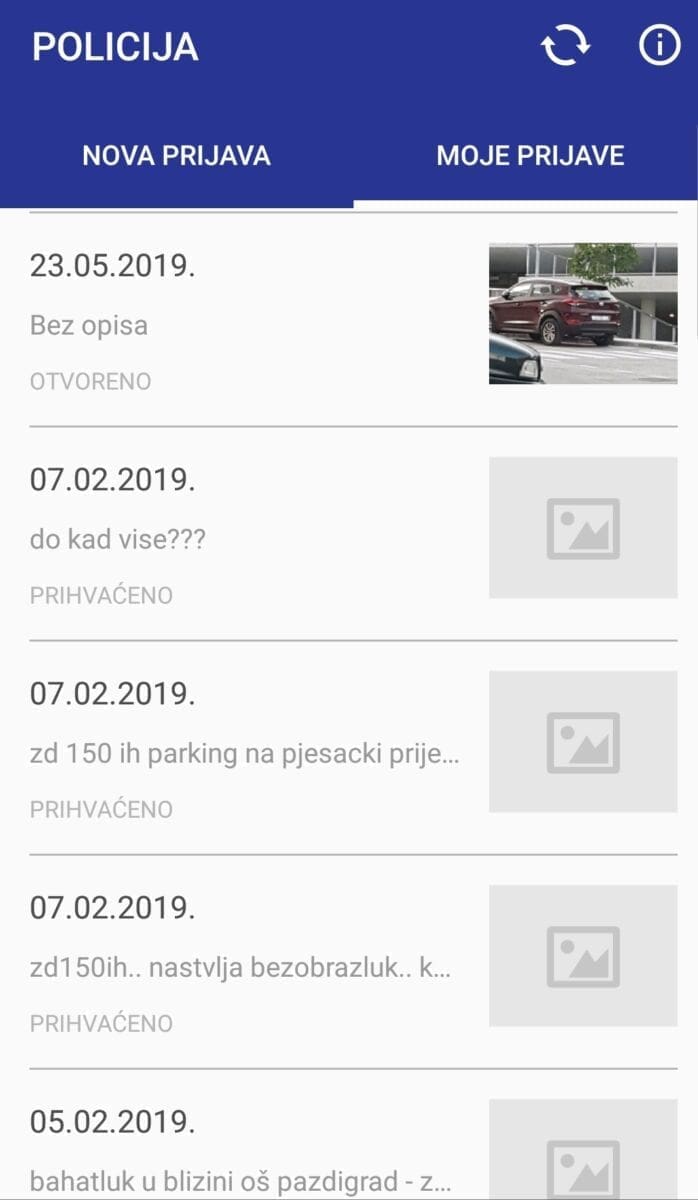
Task: Select the Moje Prijave tab
Action: 530,156
